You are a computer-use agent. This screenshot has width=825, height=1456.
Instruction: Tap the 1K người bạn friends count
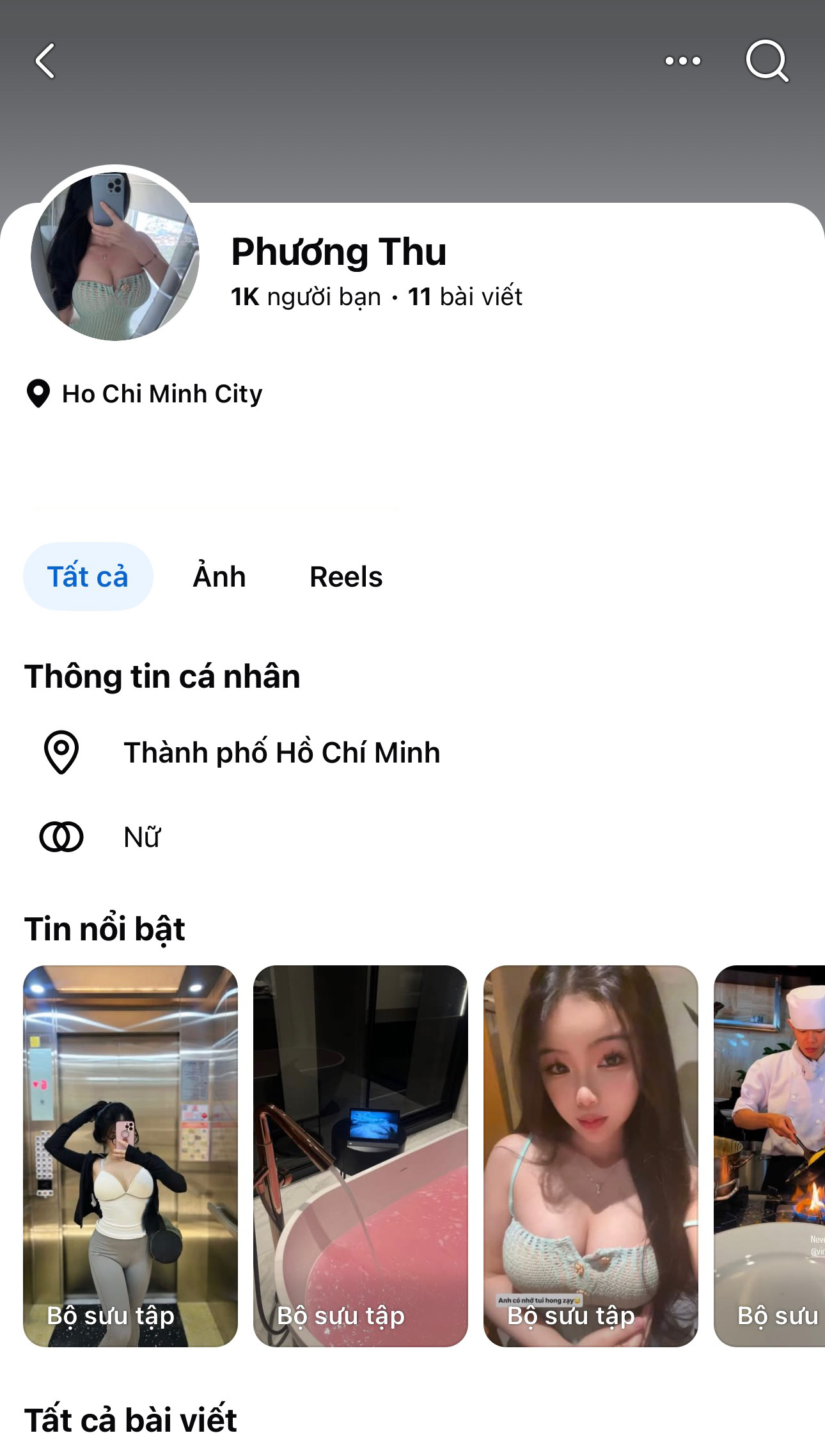(x=306, y=297)
